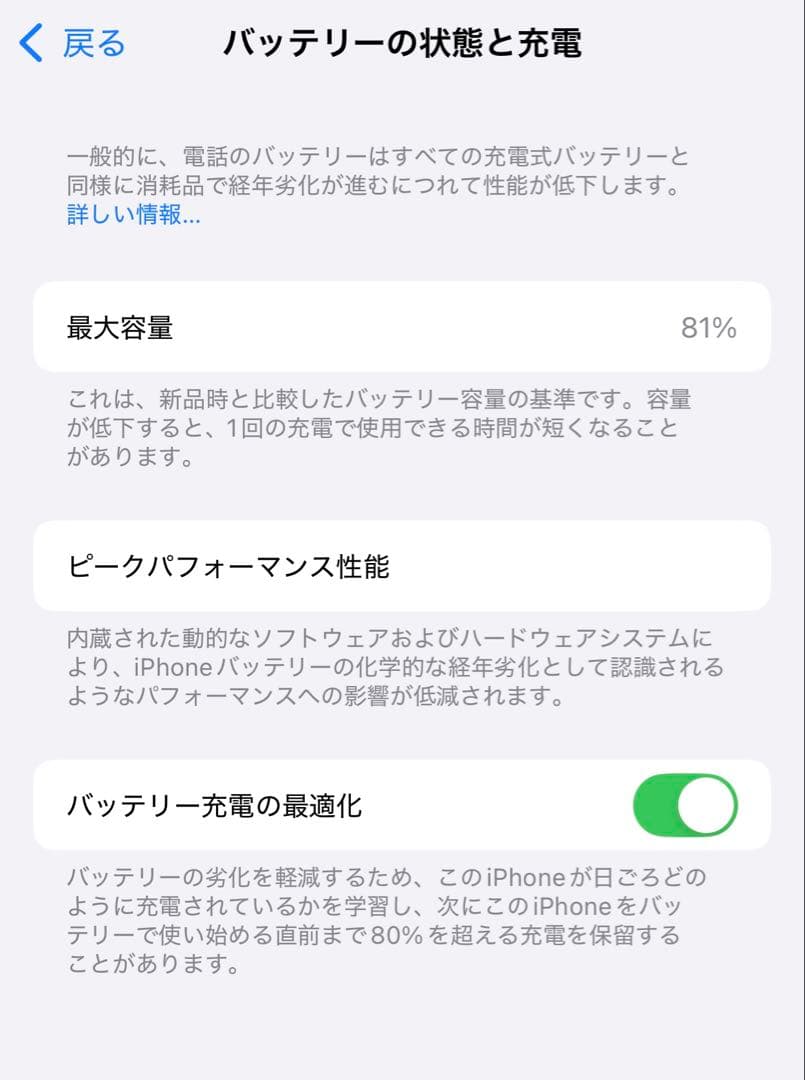Expand details for 最大容量
Image resolution: width=805 pixels, height=1080 pixels.
[400, 328]
